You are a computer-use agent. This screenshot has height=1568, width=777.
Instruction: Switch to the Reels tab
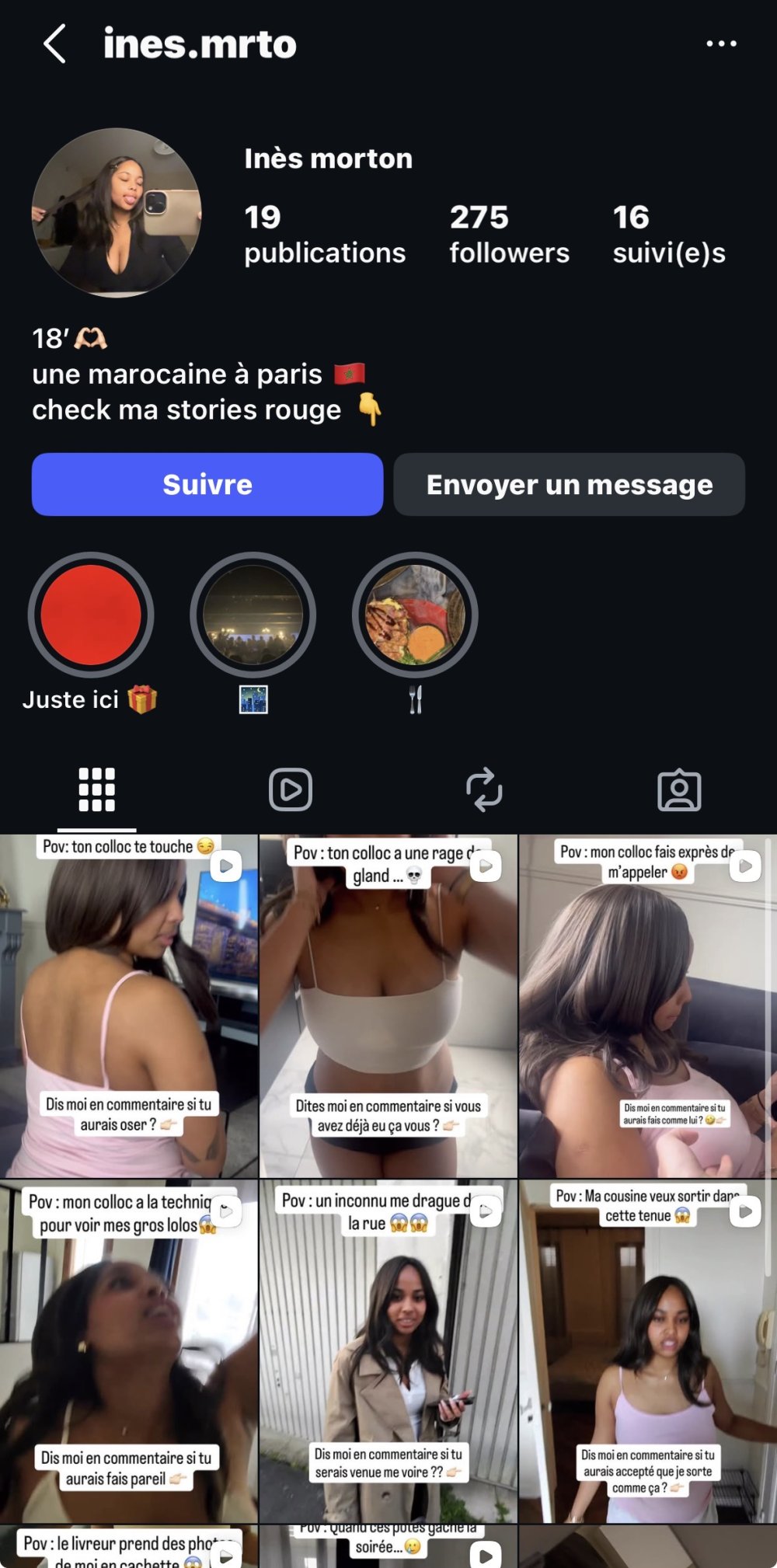(291, 789)
